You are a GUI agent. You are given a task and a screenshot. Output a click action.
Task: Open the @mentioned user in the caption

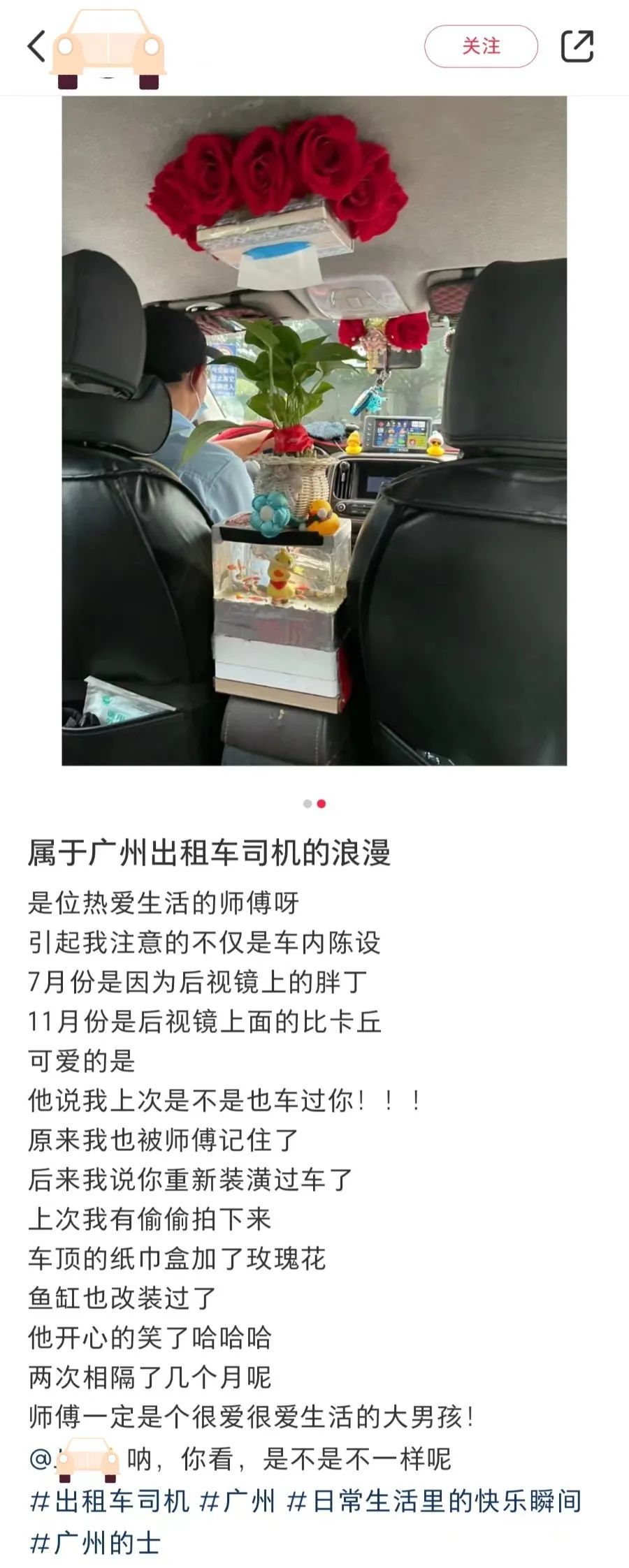pos(75,1459)
